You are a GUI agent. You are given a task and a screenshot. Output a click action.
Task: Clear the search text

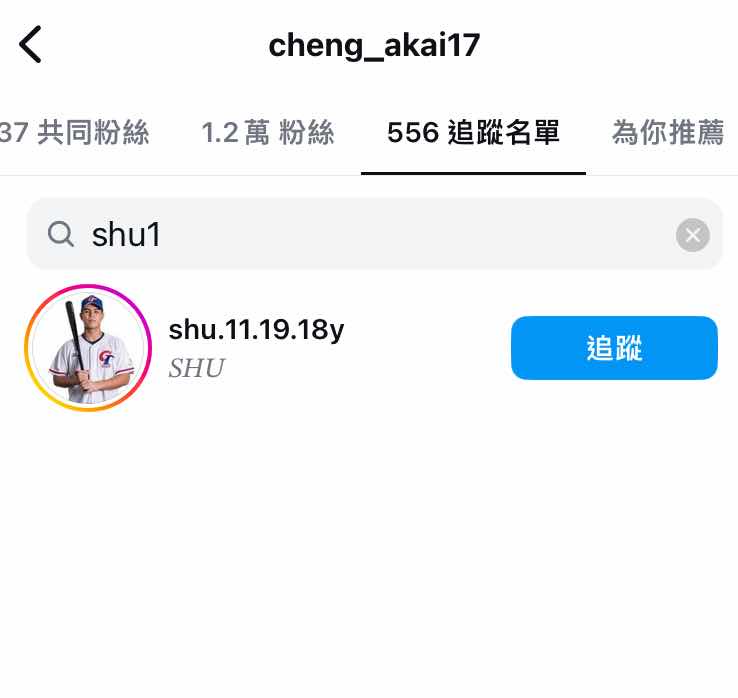(x=692, y=235)
